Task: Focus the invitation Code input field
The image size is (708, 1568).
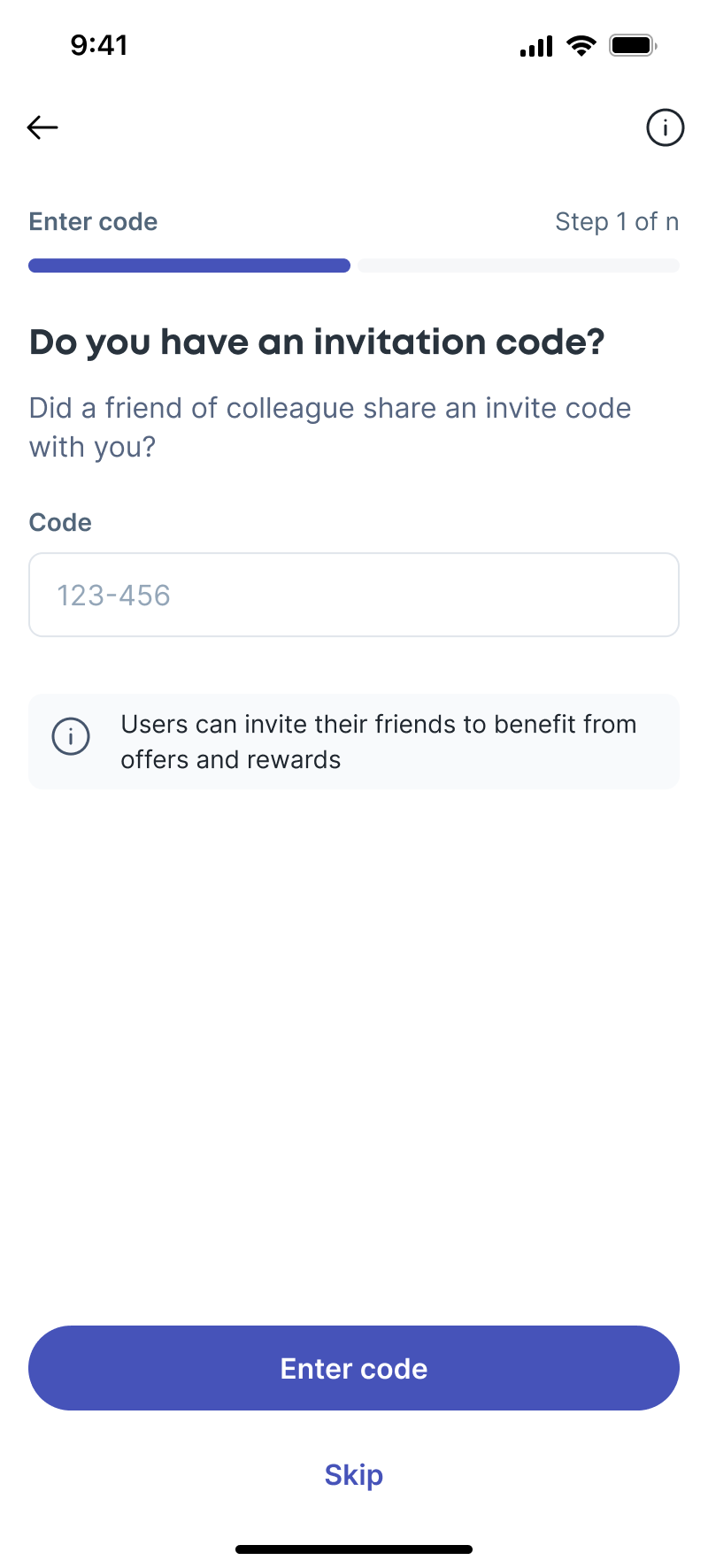Action: pyautogui.click(x=354, y=595)
